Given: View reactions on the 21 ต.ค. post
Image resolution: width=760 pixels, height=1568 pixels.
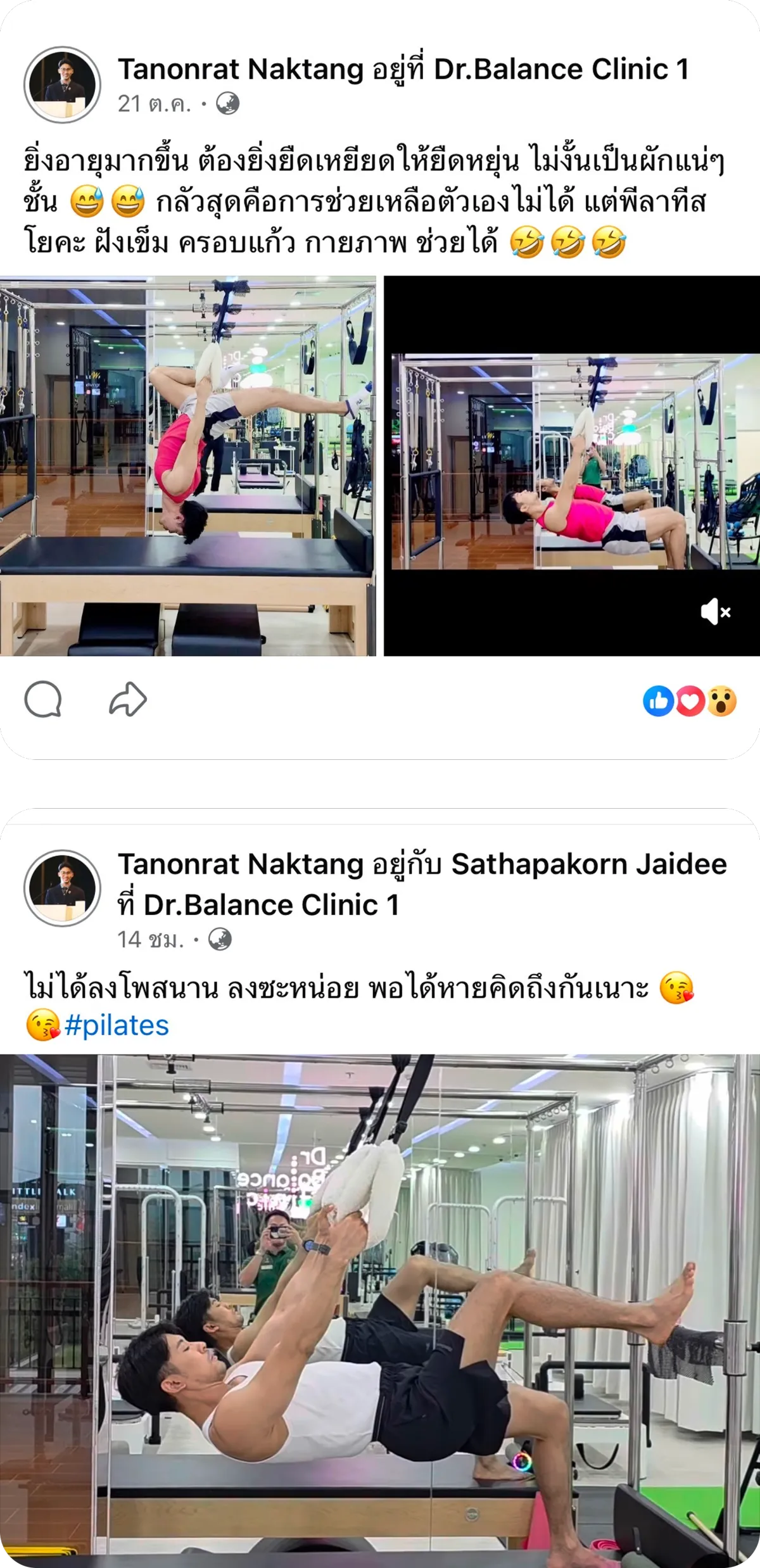Looking at the screenshot, I should (x=690, y=702).
